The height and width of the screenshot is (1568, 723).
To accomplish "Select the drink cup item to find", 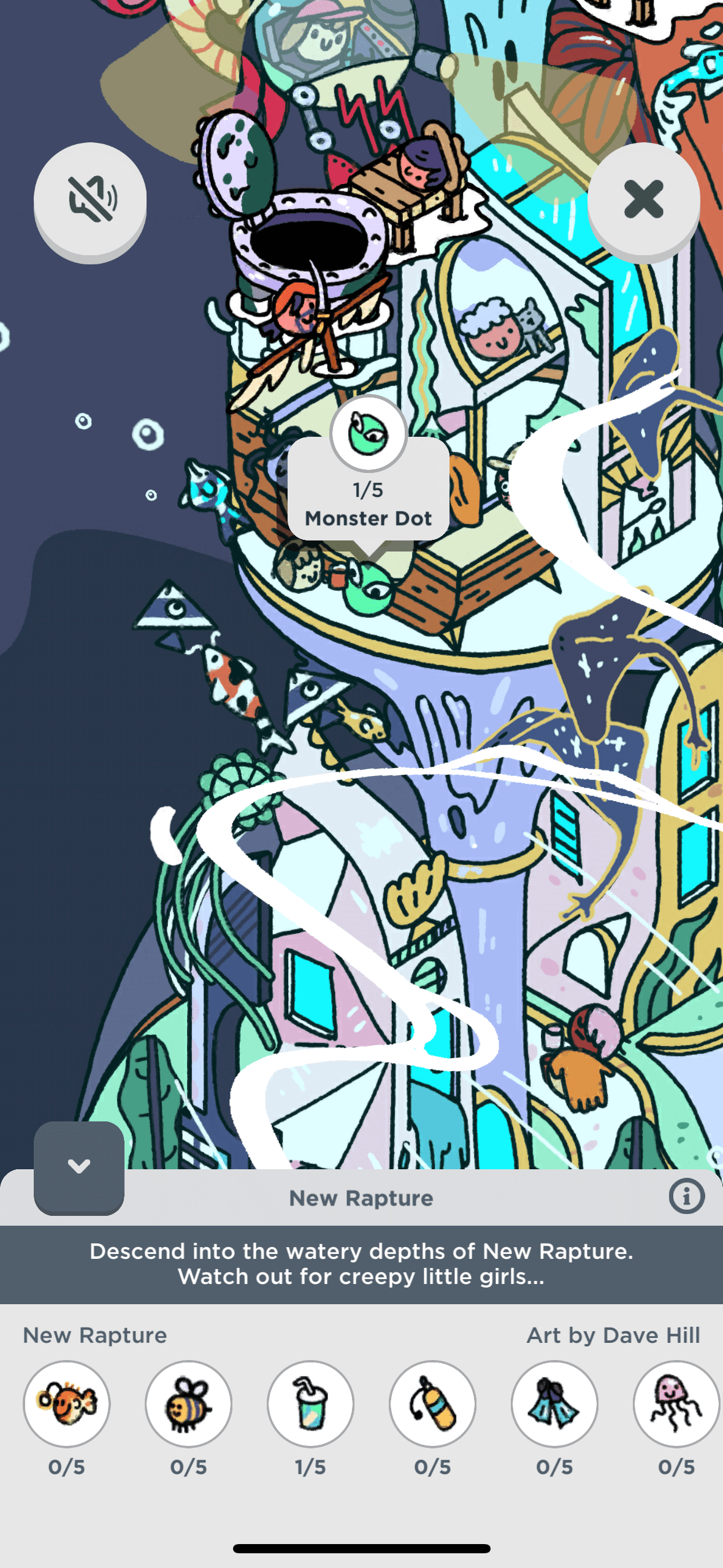I will pyautogui.click(x=310, y=1404).
